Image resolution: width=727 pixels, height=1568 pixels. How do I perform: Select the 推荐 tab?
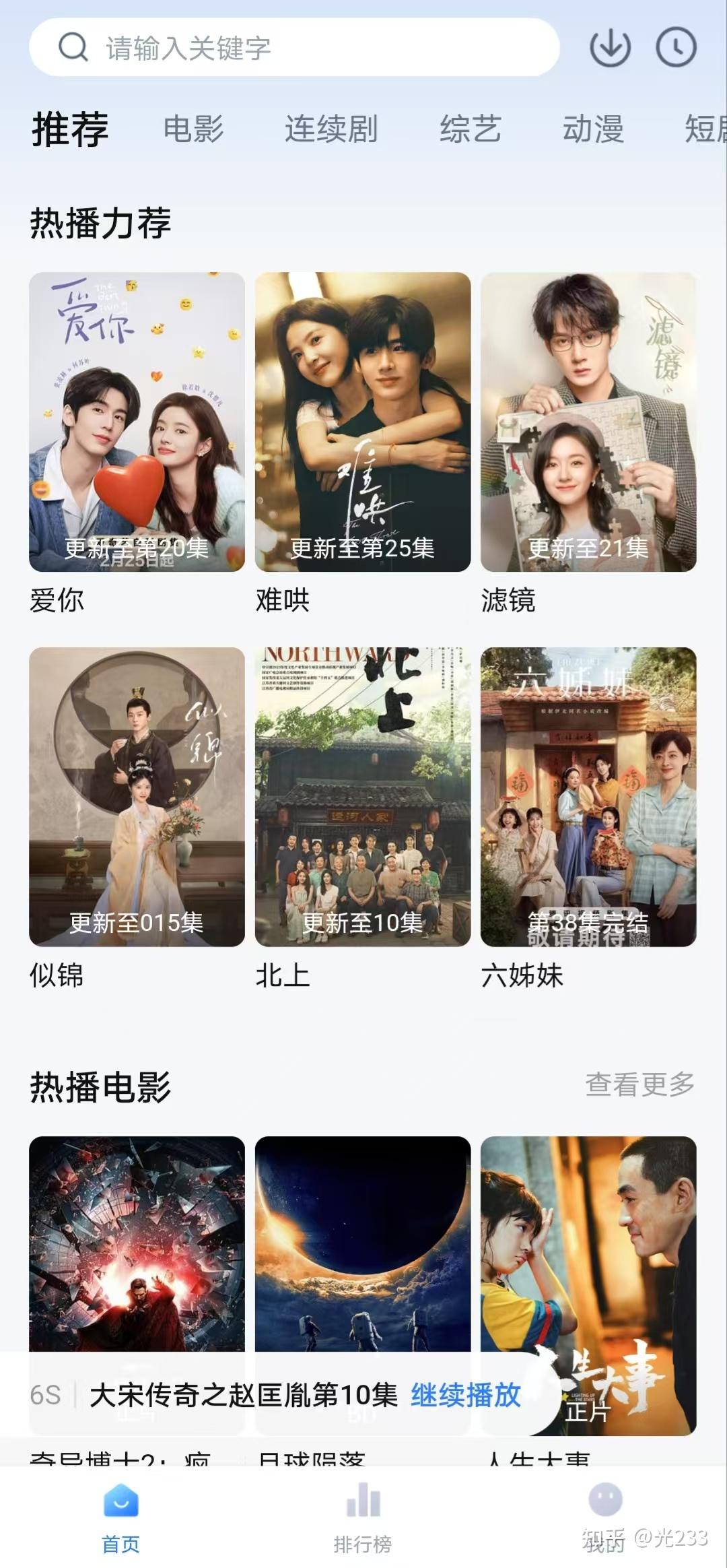69,131
